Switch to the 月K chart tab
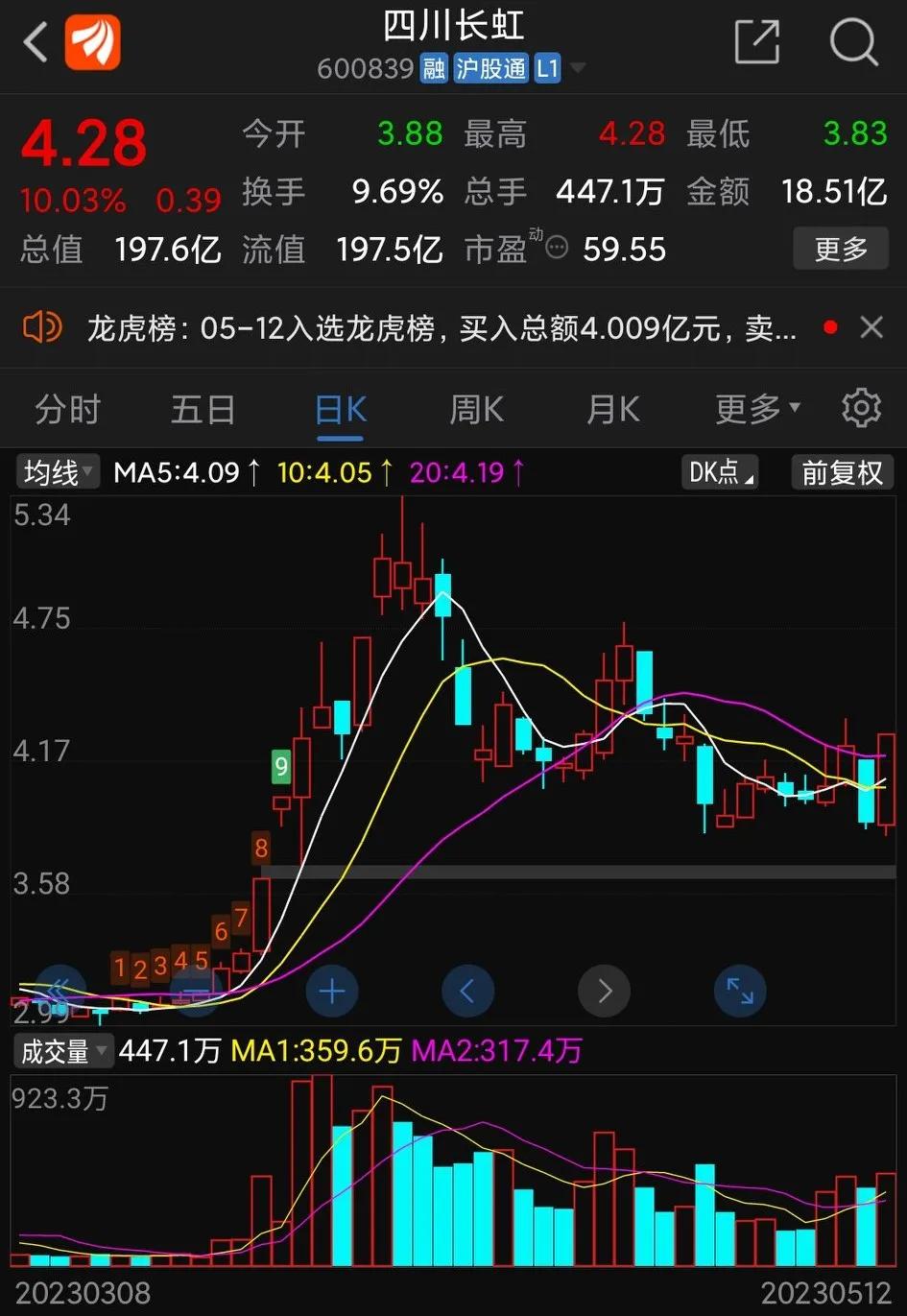Viewport: 907px width, 1316px height. 612,410
